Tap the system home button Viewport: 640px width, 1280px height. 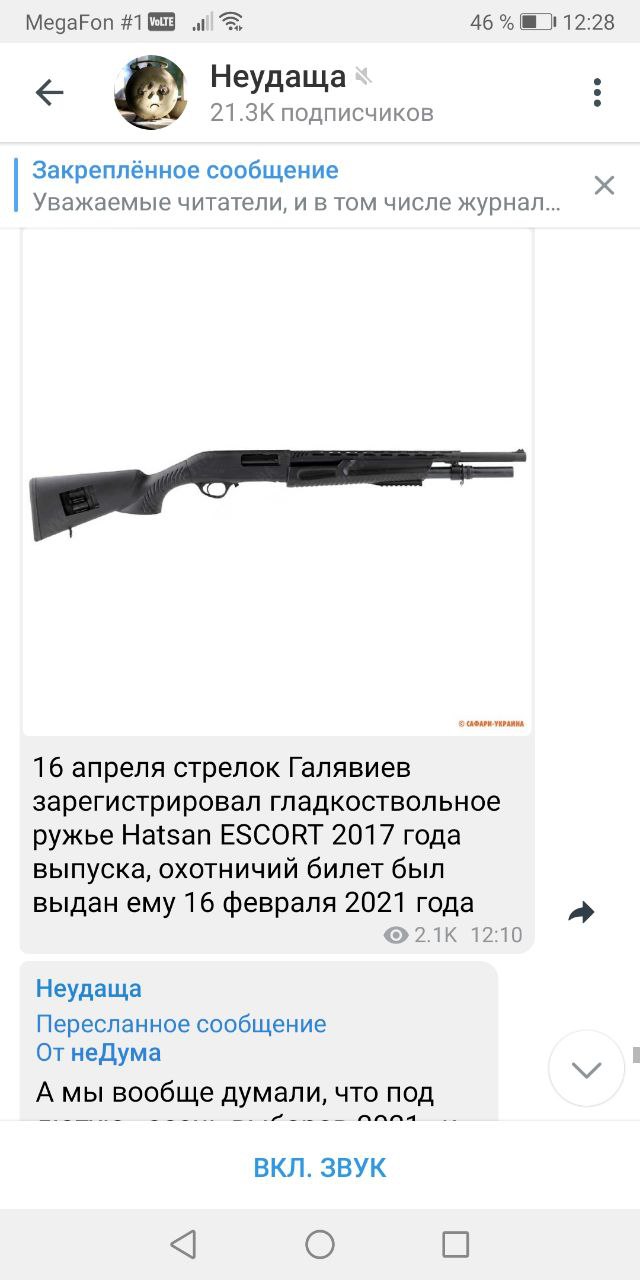click(320, 1244)
